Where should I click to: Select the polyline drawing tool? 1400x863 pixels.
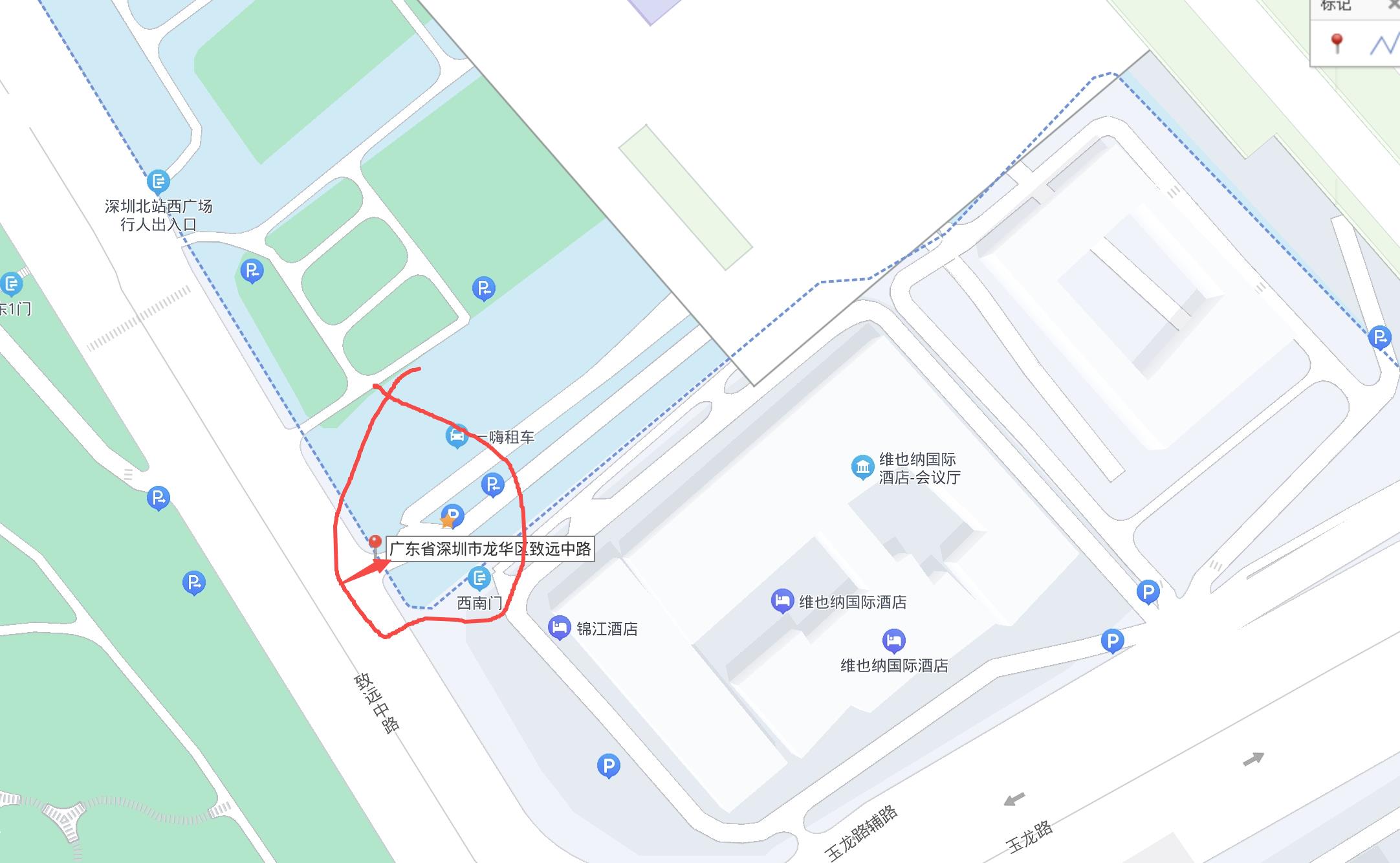tap(1383, 44)
